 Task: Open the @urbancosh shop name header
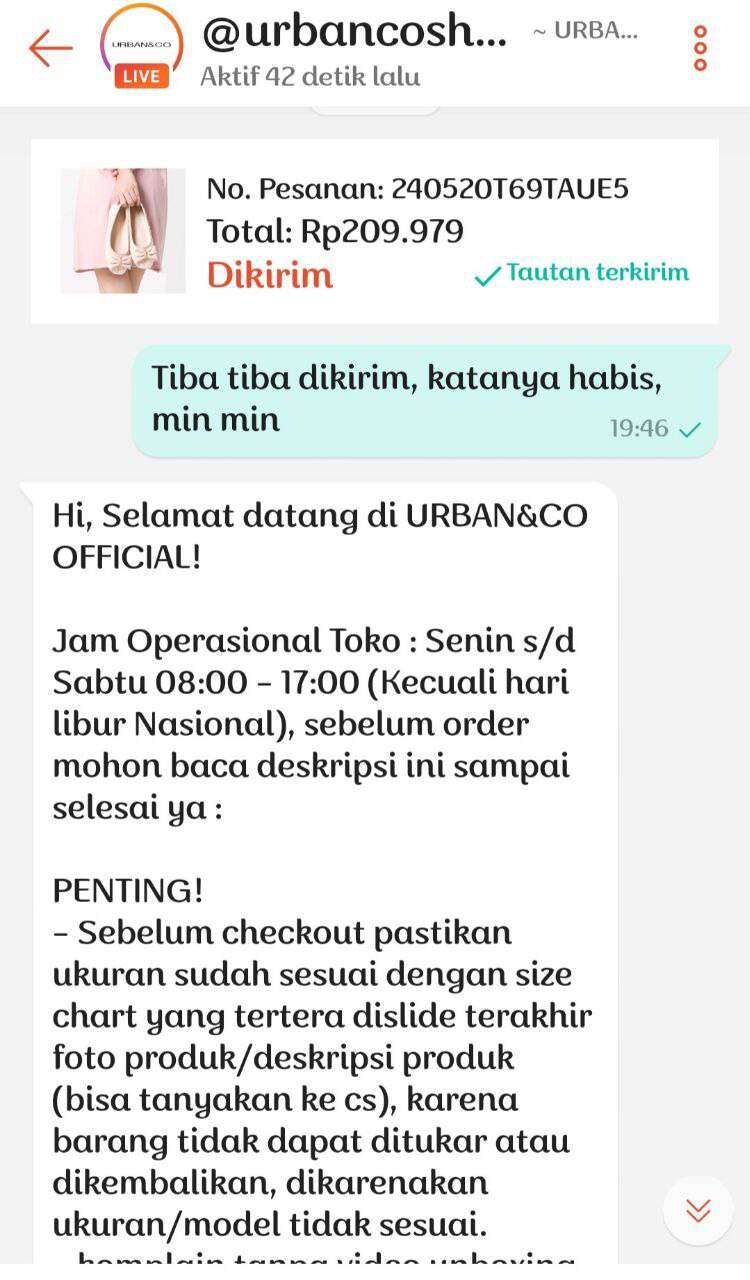pos(354,32)
